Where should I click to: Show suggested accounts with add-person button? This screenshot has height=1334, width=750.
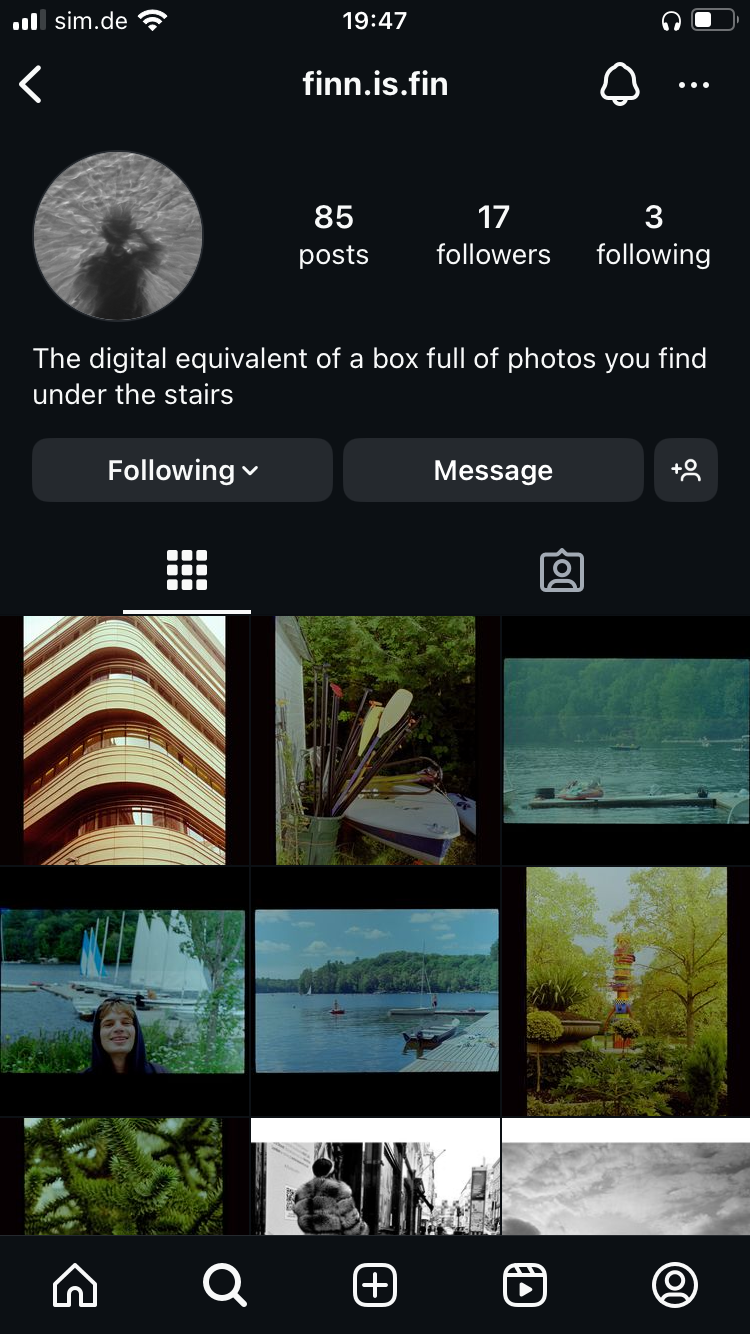[686, 470]
